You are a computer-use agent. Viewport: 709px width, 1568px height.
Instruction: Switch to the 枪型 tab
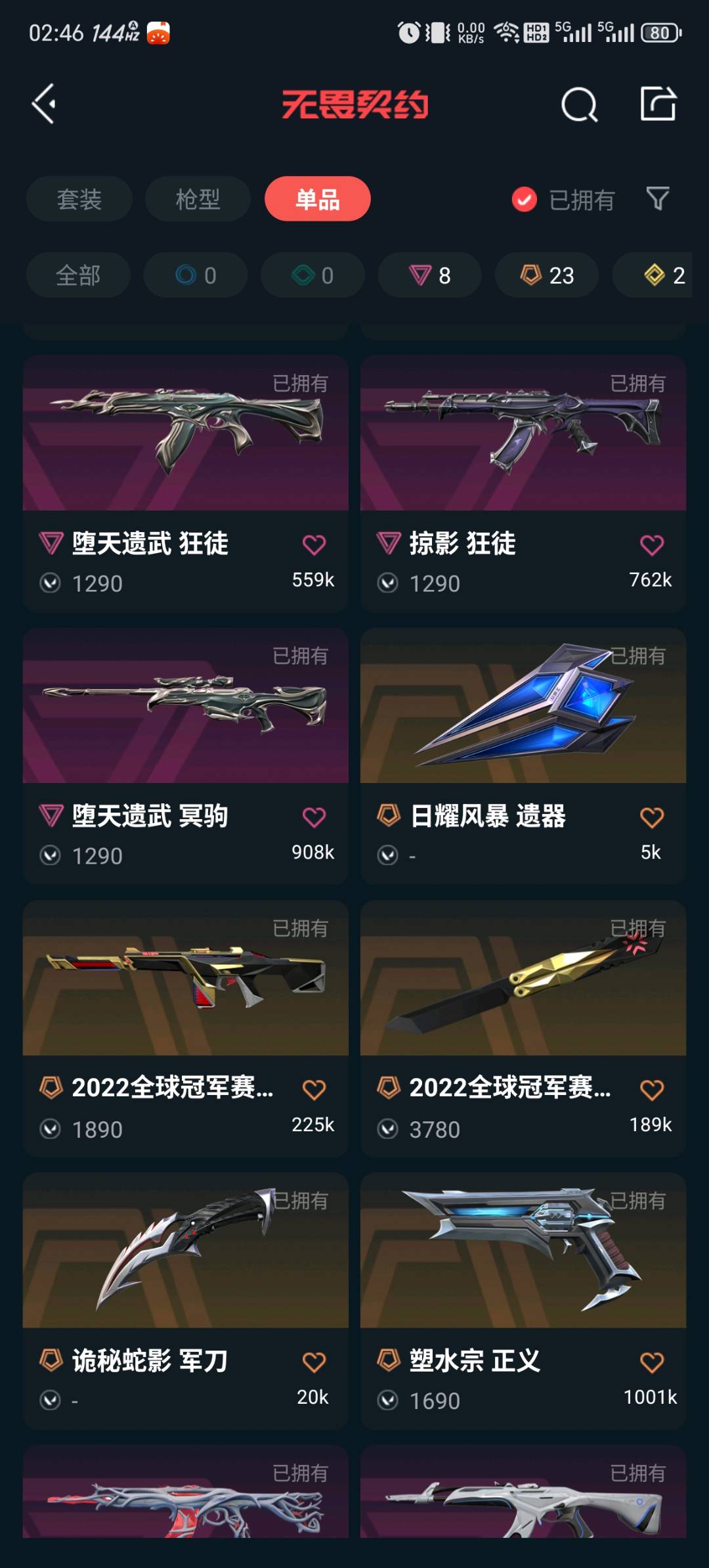pyautogui.click(x=198, y=199)
